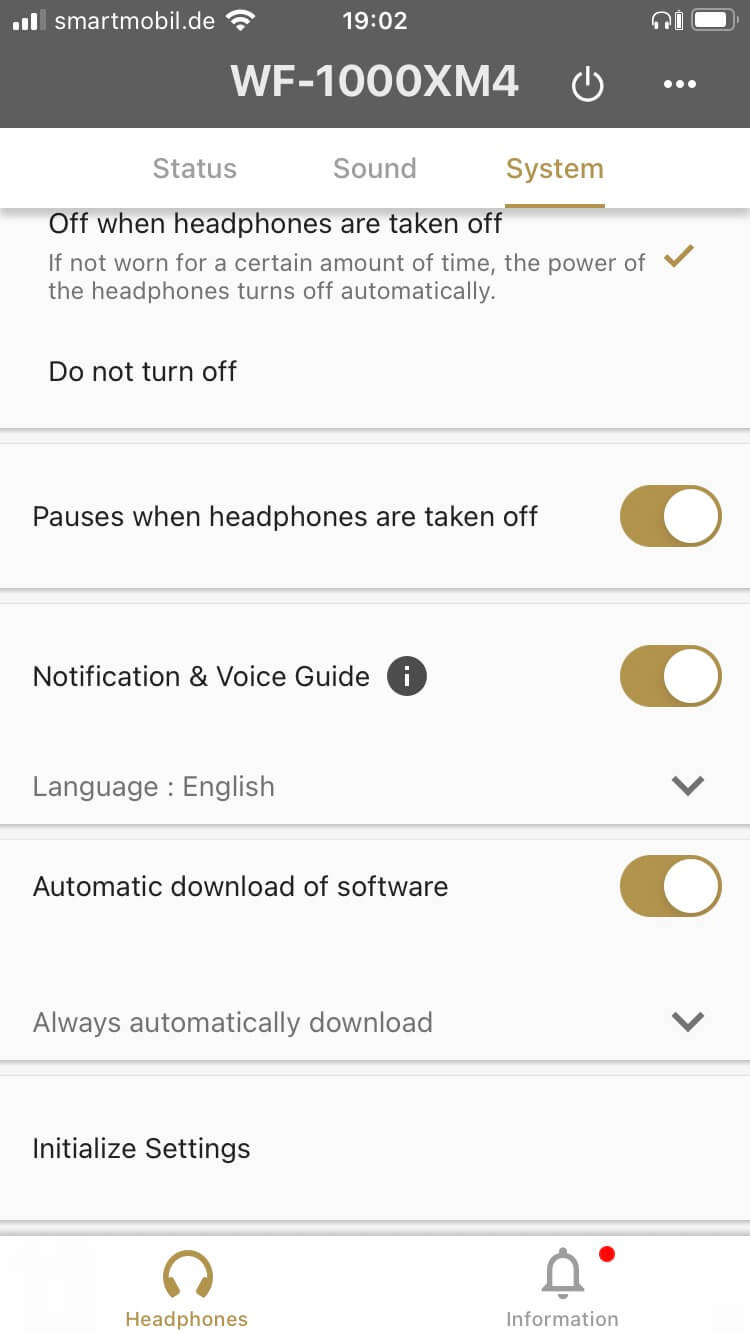Go to the Headphones bottom tab

[x=187, y=1288]
